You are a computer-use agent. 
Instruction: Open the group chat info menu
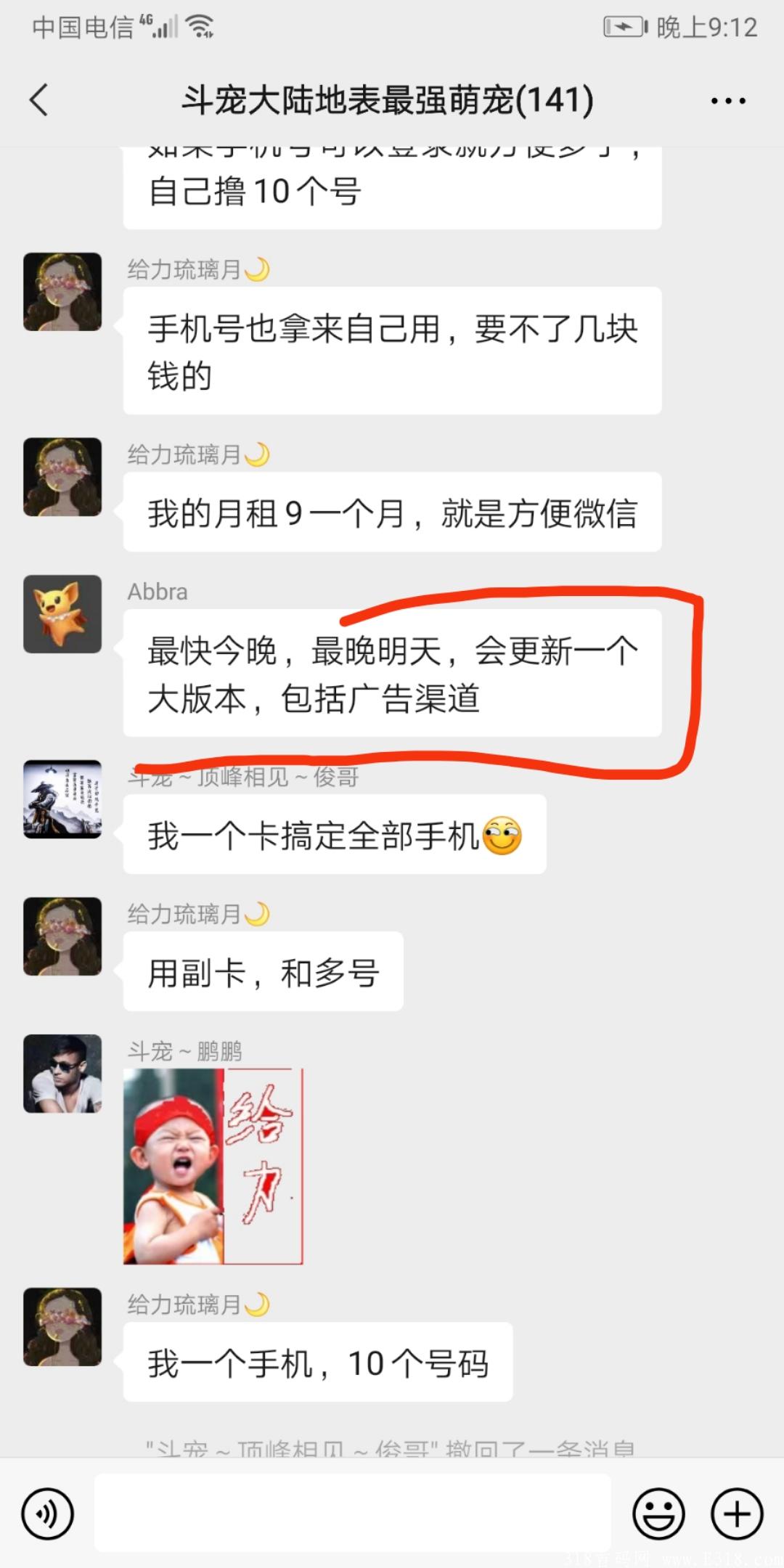[x=728, y=101]
